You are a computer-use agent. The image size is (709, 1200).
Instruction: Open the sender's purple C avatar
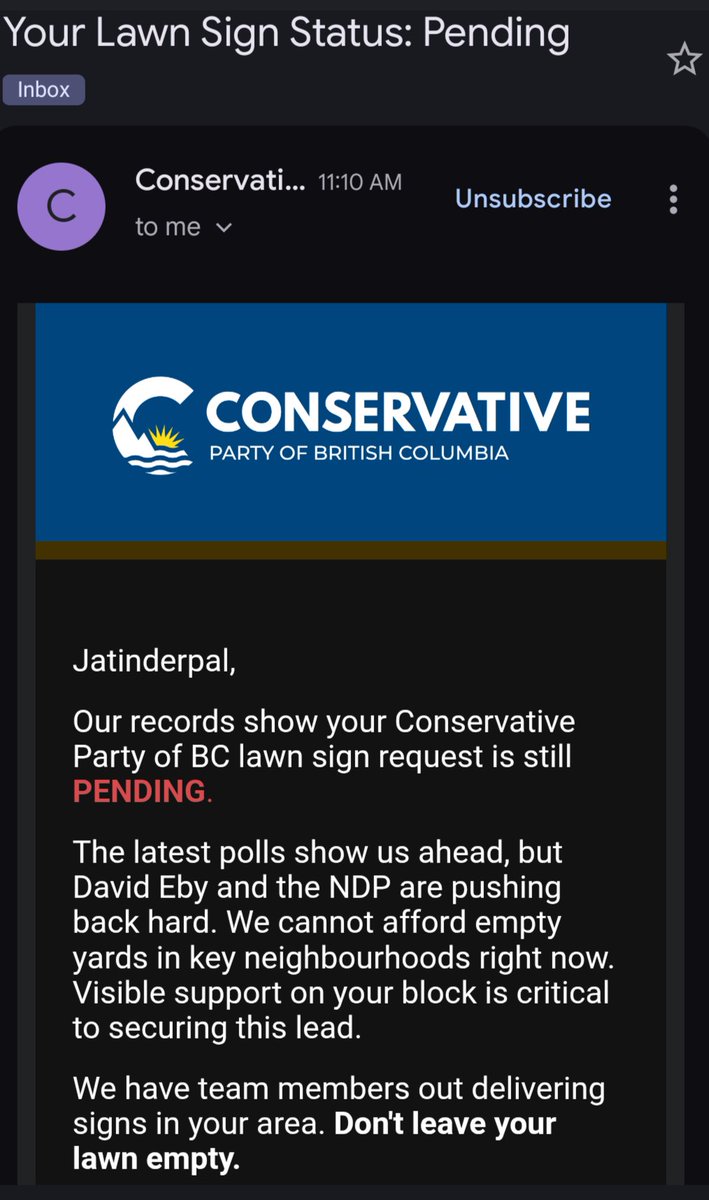coord(61,207)
